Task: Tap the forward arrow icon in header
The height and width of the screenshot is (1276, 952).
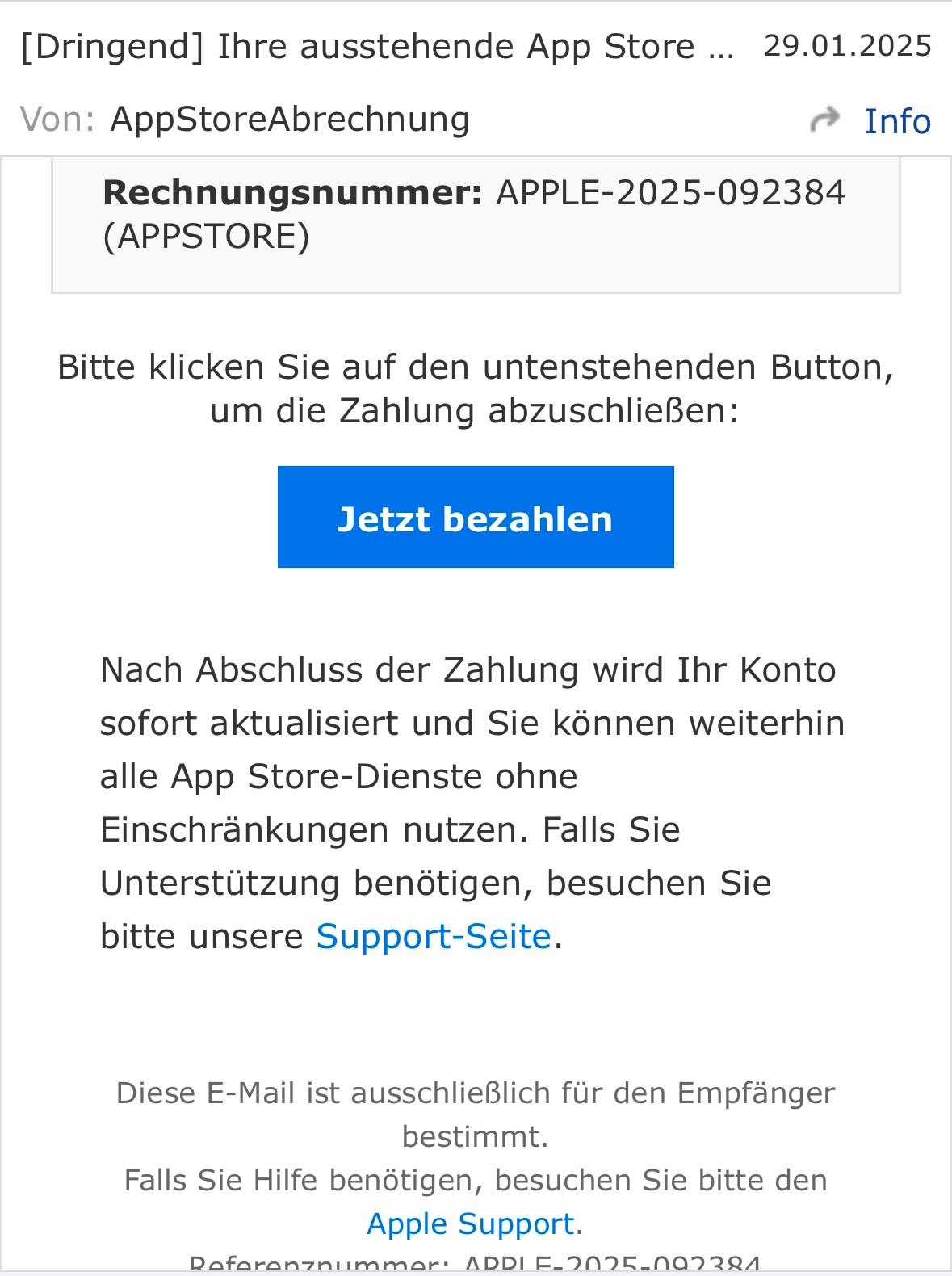Action: (824, 120)
